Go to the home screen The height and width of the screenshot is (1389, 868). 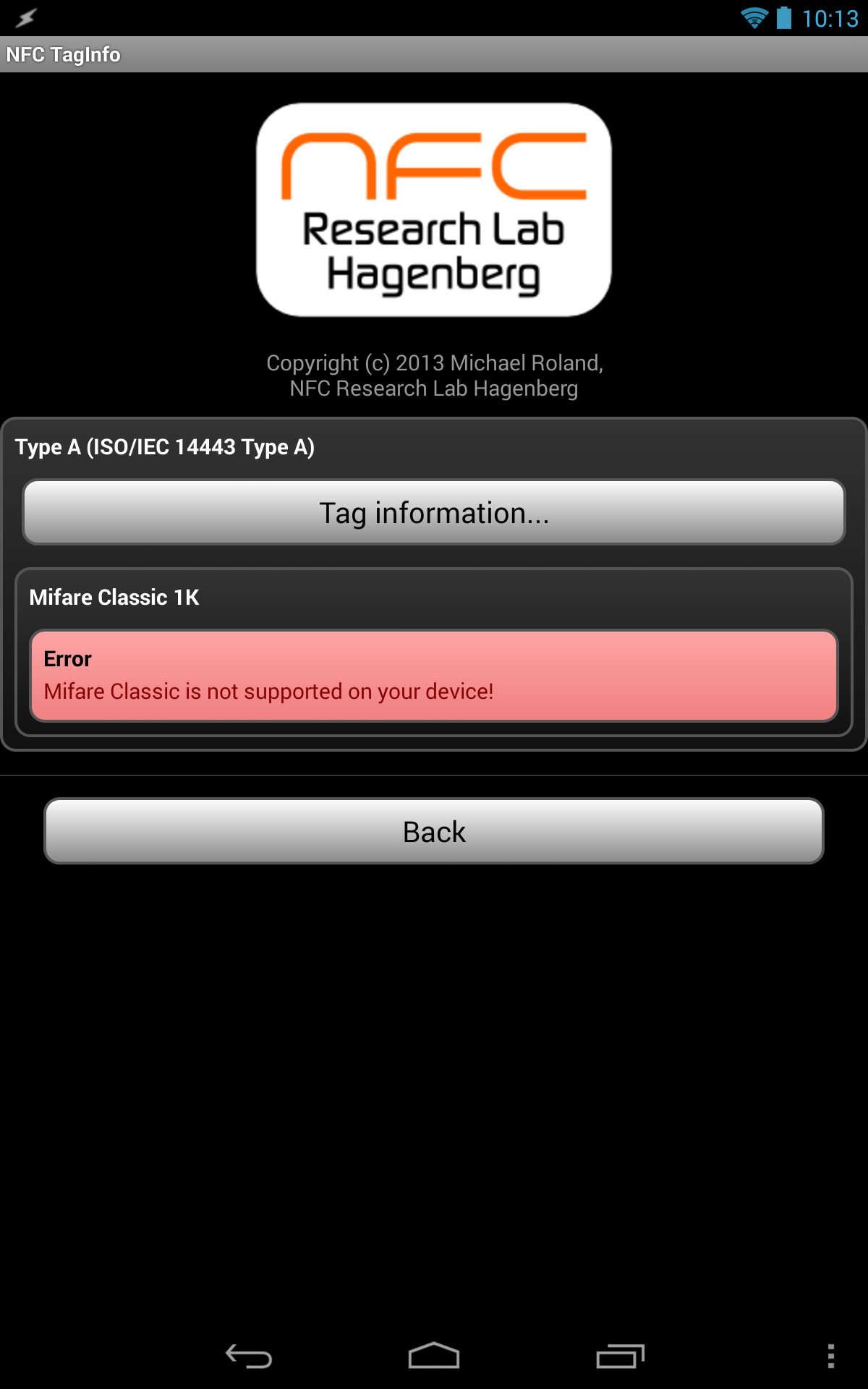[434, 1356]
